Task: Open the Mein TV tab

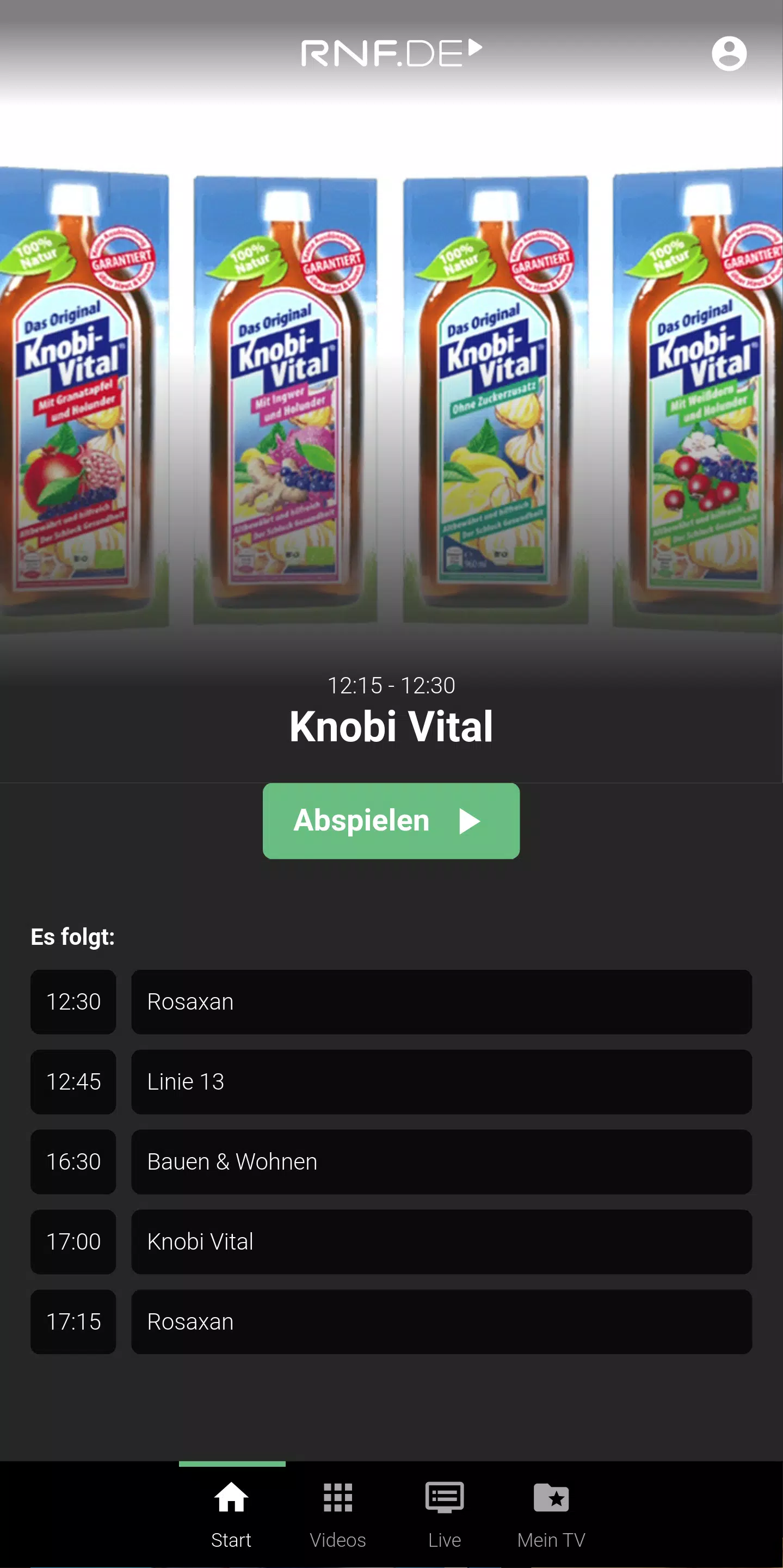Action: pos(551,1514)
